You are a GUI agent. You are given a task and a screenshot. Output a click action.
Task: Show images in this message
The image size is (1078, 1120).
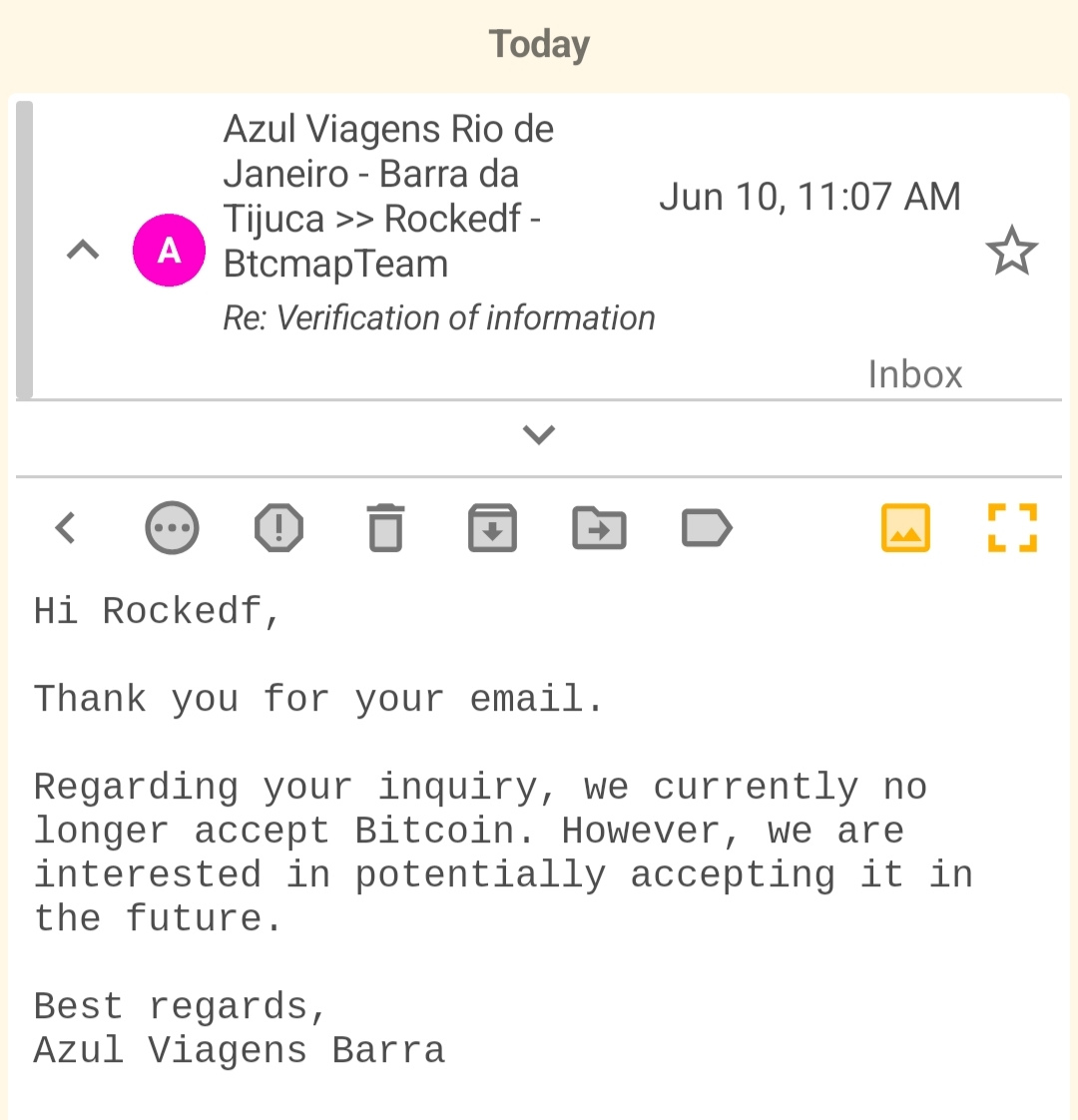point(905,527)
